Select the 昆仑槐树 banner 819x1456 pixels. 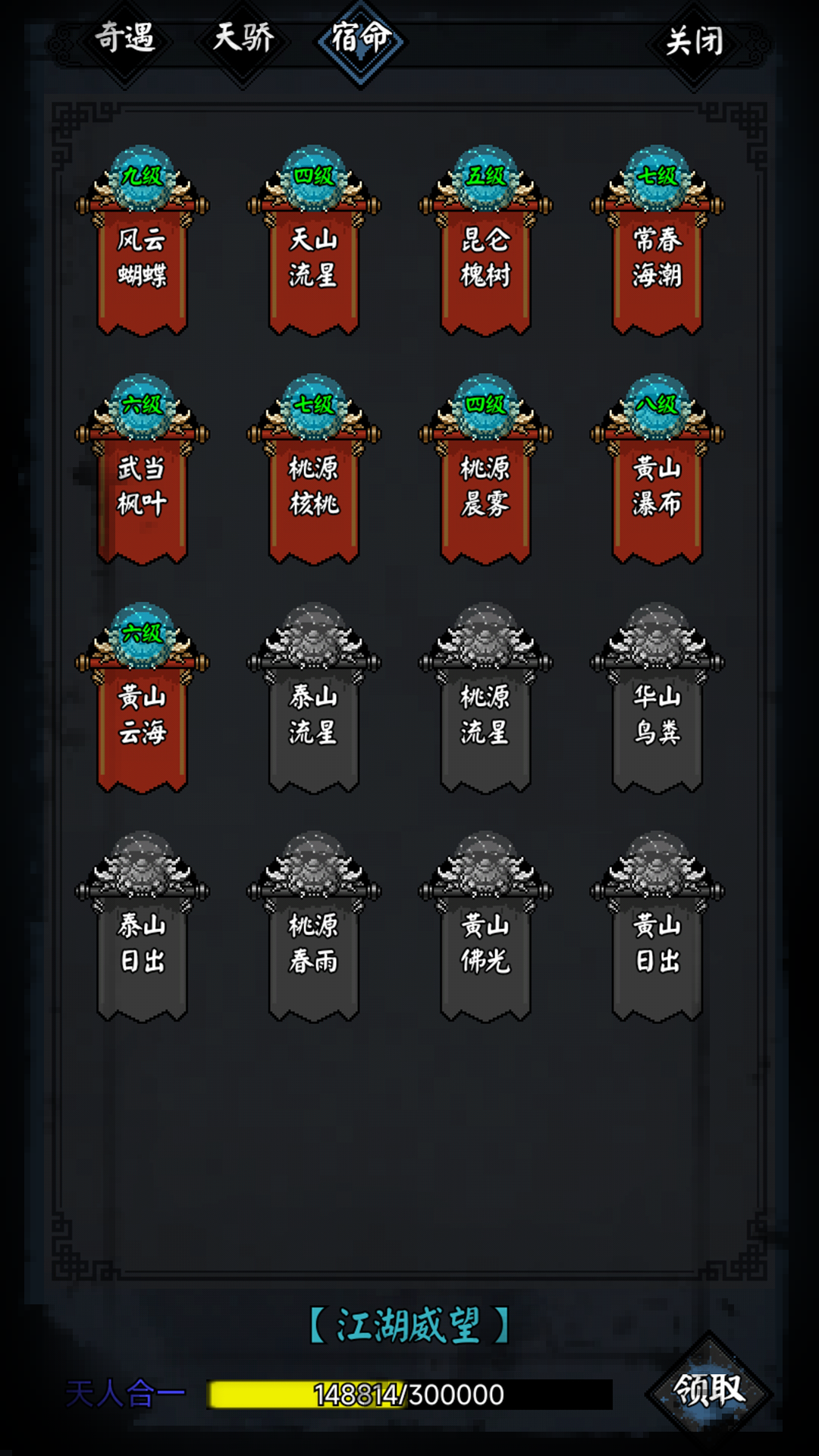click(485, 258)
